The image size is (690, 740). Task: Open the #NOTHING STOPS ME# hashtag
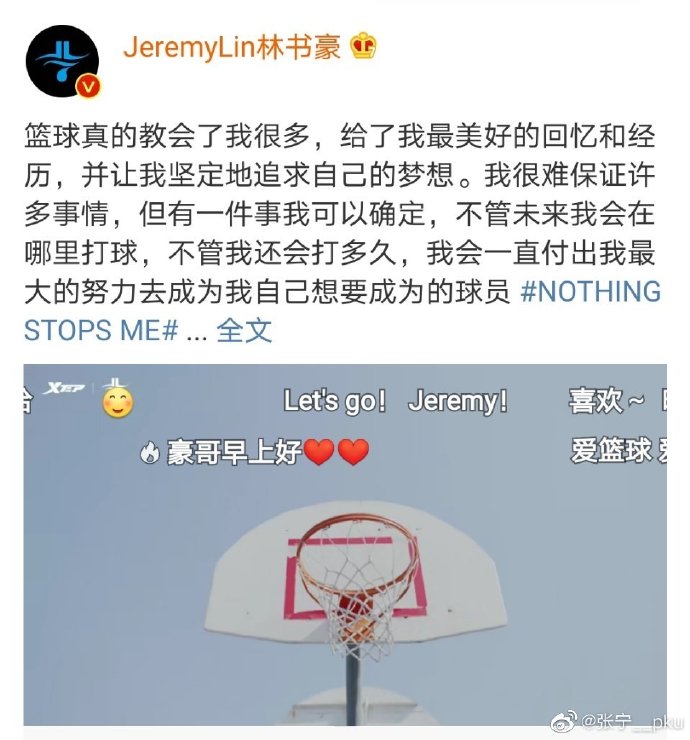coord(590,292)
